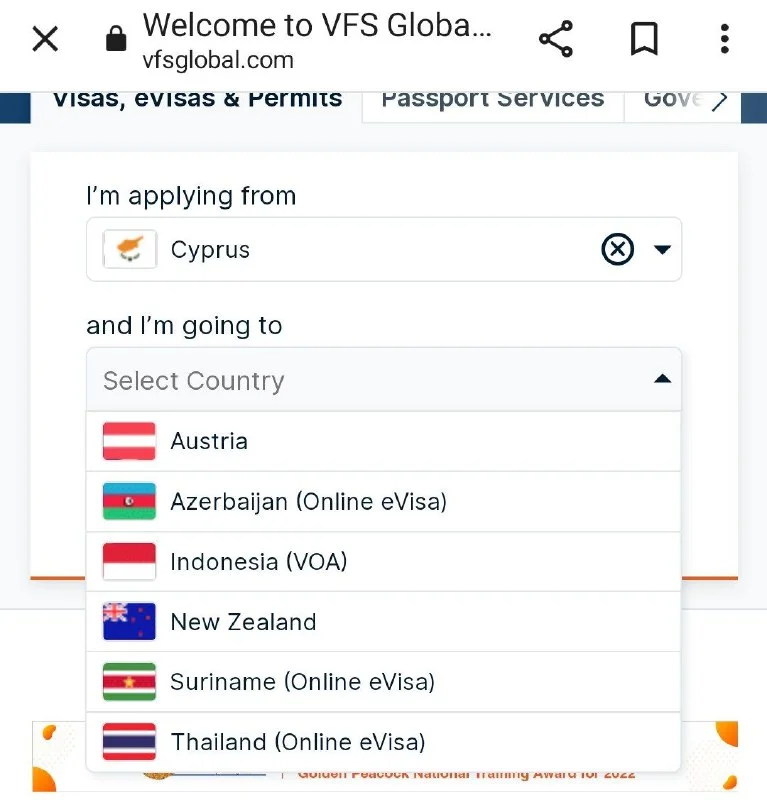The image size is (767, 800).
Task: Bookmark this web page
Action: [x=644, y=39]
